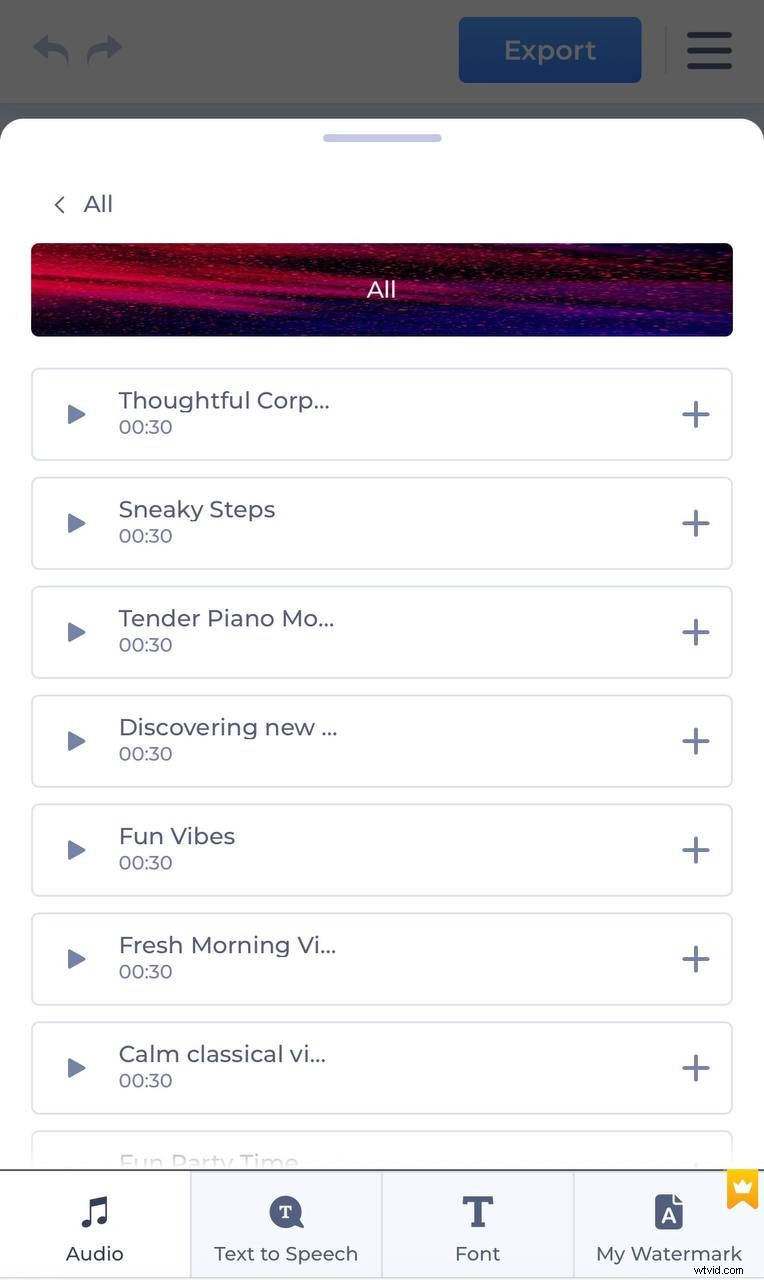This screenshot has height=1280, width=764.
Task: Select the My Watermark tab
Action: click(x=668, y=1226)
